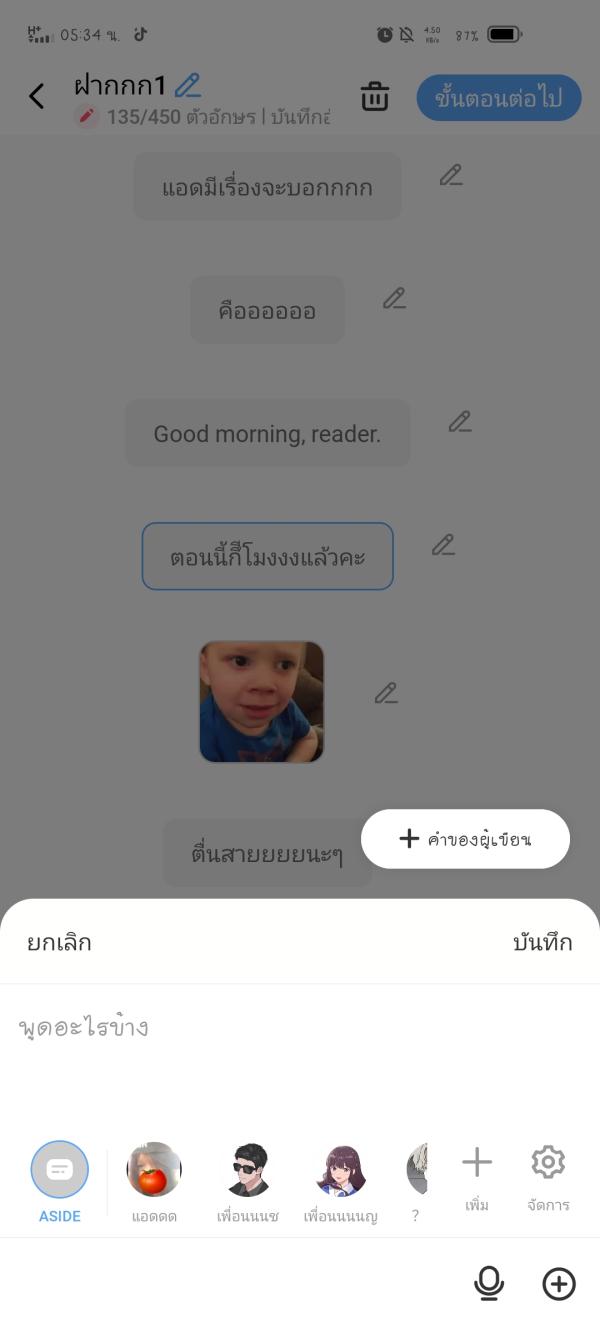Viewport: 600px width, 1333px height.
Task: Choose character เพื่อนนนนญ
Action: (x=341, y=1170)
